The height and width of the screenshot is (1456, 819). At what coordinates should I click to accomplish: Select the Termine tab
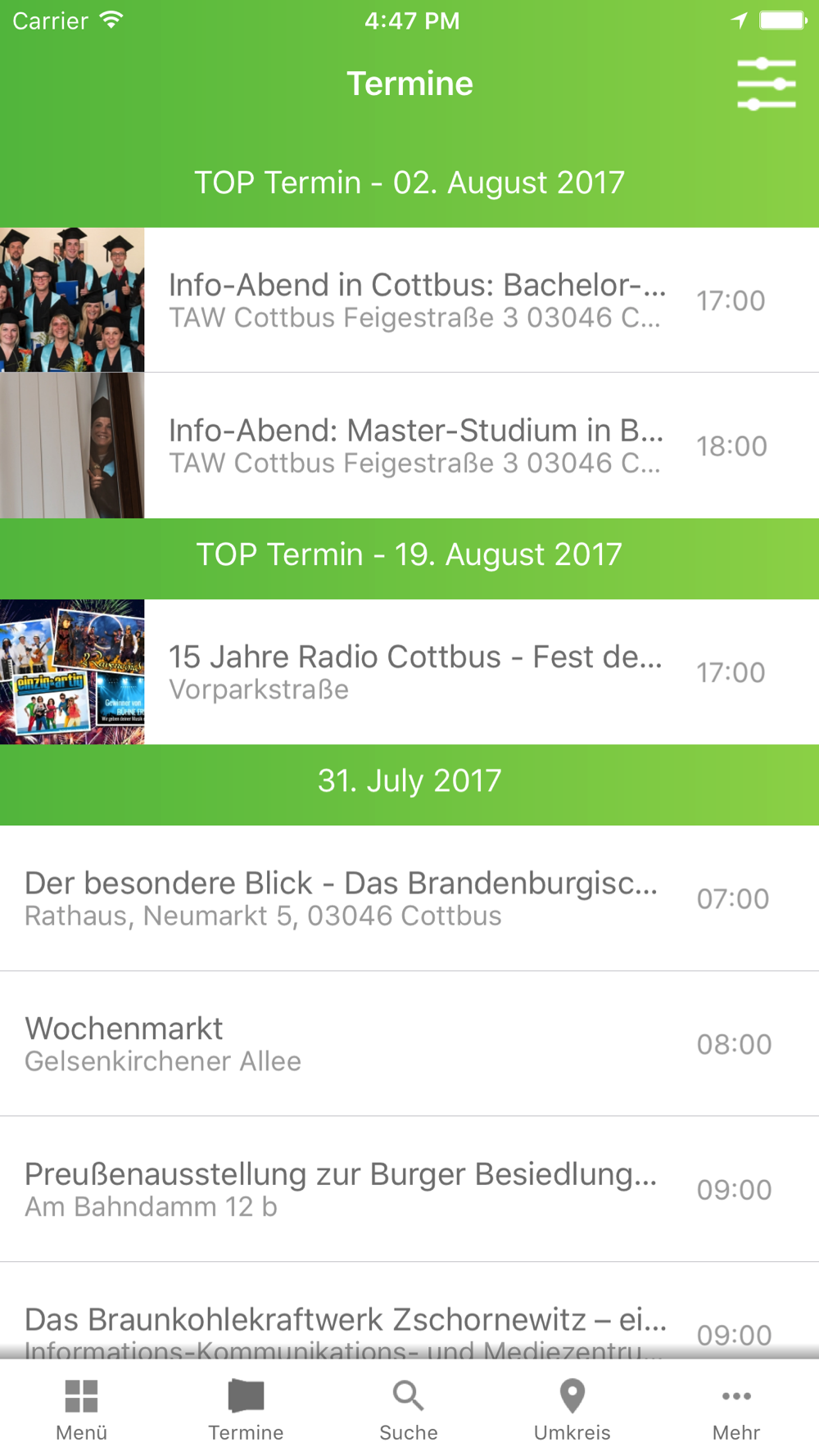(246, 1409)
